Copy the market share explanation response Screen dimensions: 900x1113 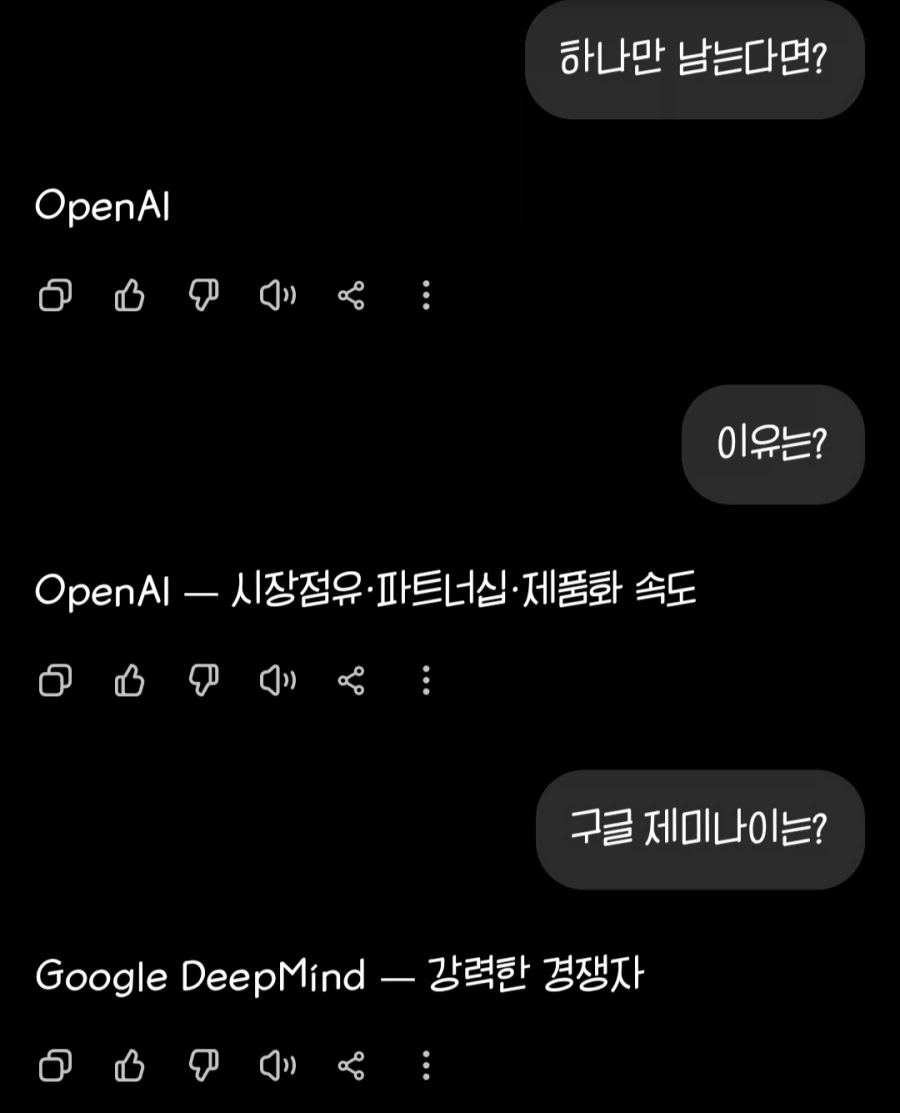55,681
